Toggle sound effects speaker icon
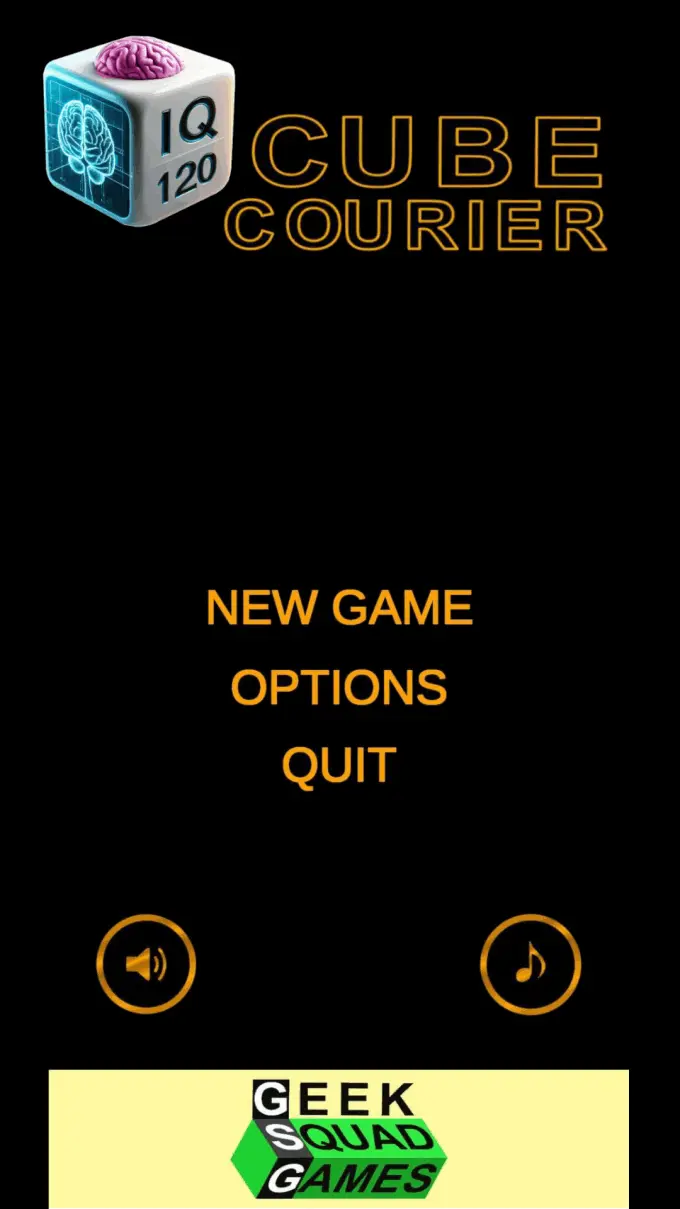680x1209 pixels. click(x=146, y=964)
